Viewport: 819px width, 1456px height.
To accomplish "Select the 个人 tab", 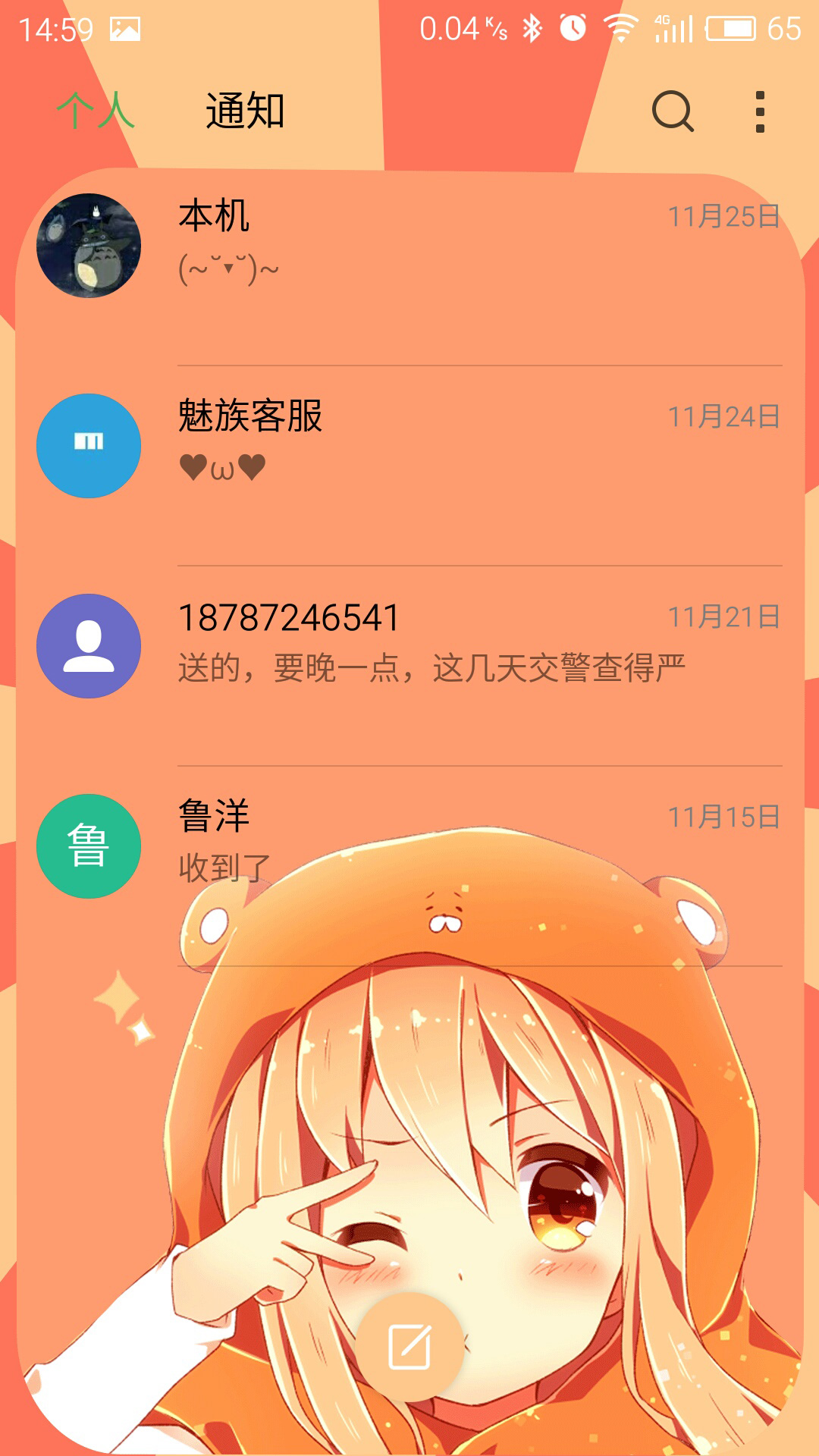I will pyautogui.click(x=96, y=111).
